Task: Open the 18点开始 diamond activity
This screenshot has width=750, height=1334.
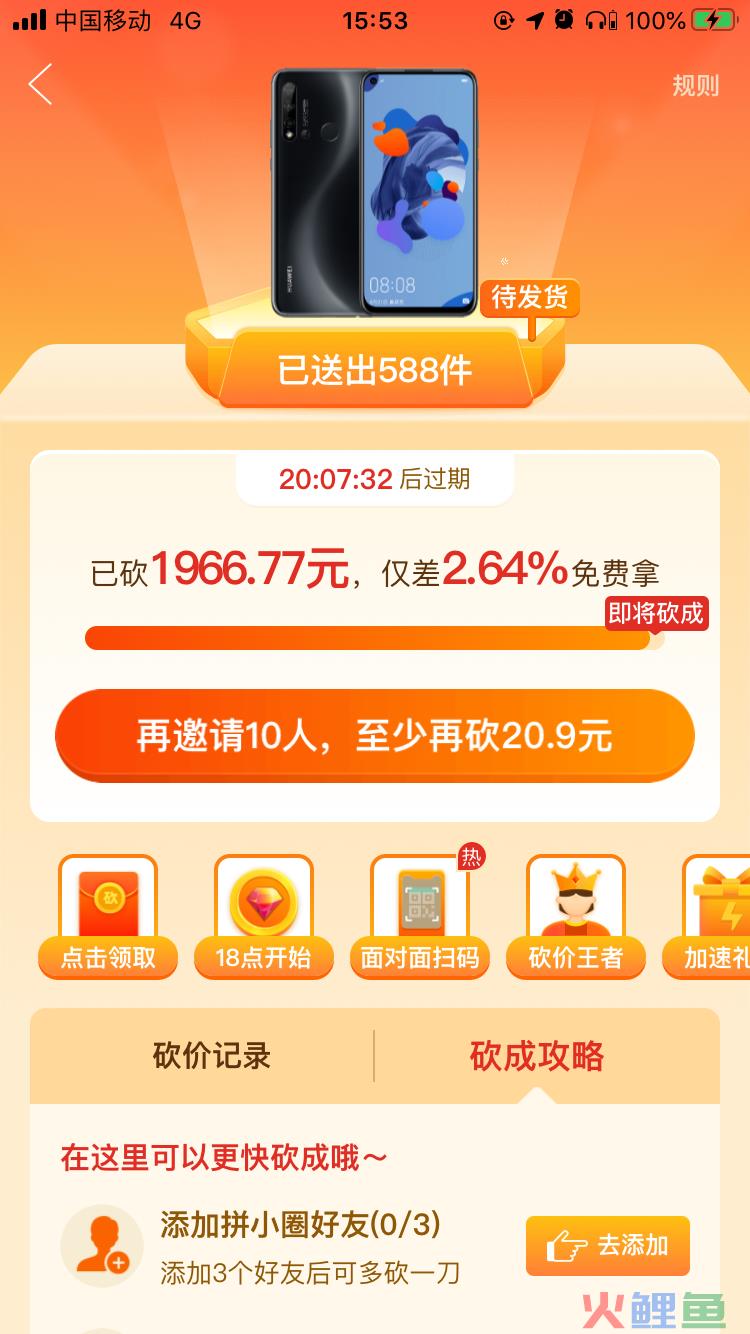Action: pyautogui.click(x=264, y=916)
